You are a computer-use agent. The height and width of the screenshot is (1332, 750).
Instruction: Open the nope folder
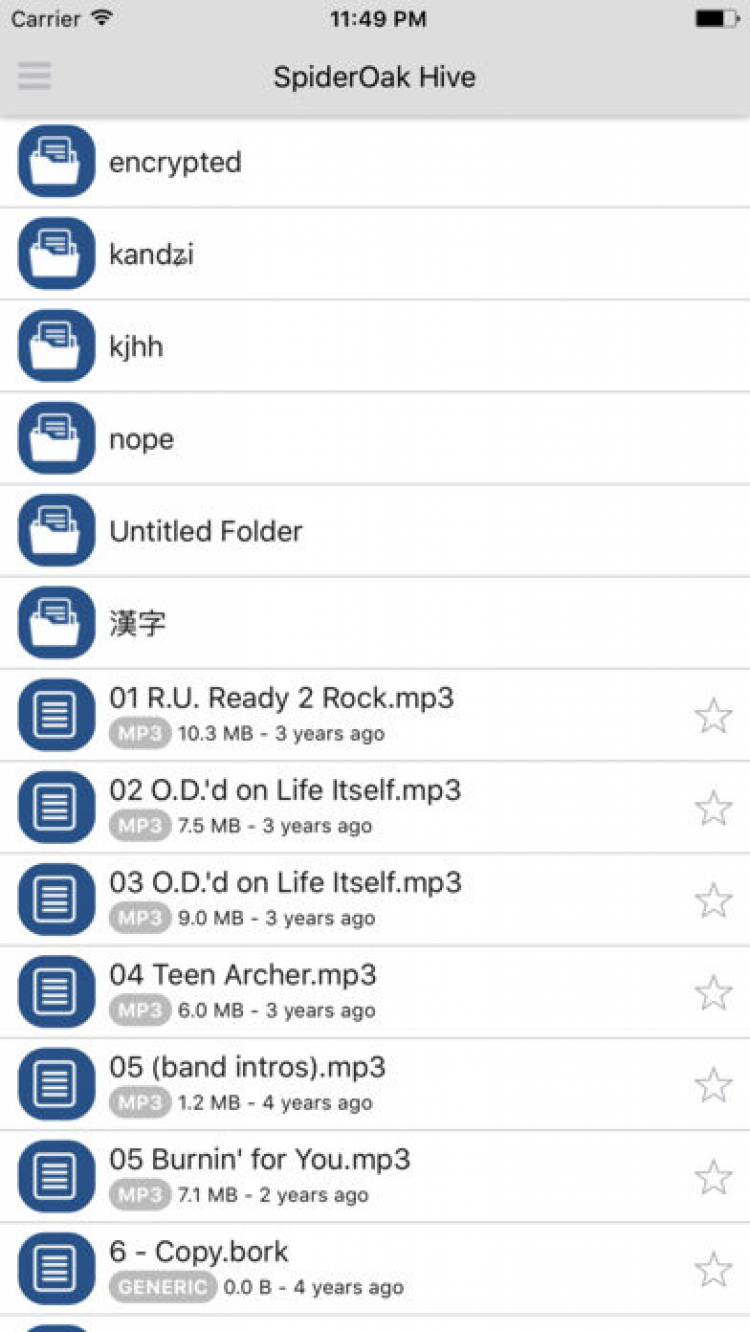click(141, 439)
